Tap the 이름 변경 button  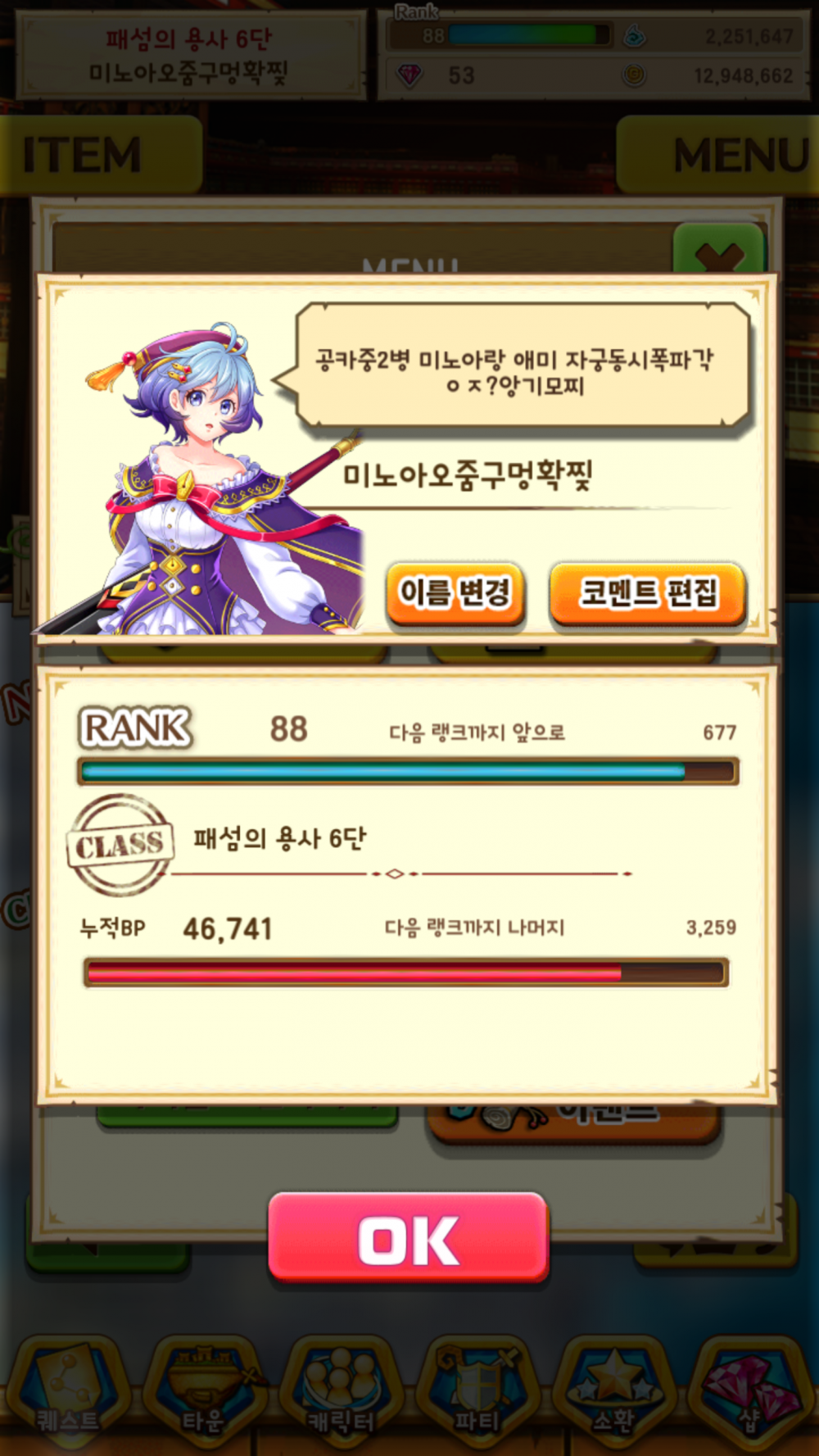pyautogui.click(x=455, y=592)
